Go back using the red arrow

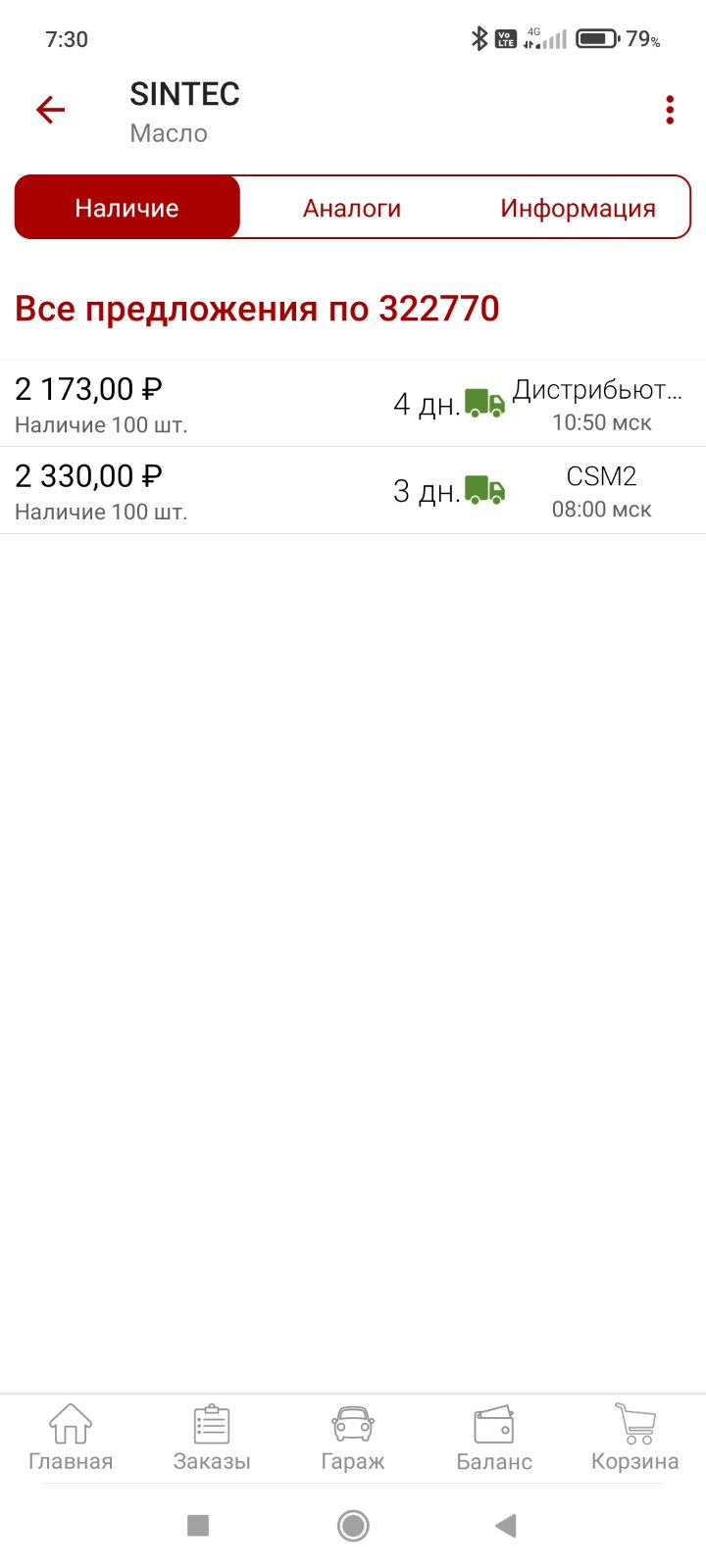50,110
